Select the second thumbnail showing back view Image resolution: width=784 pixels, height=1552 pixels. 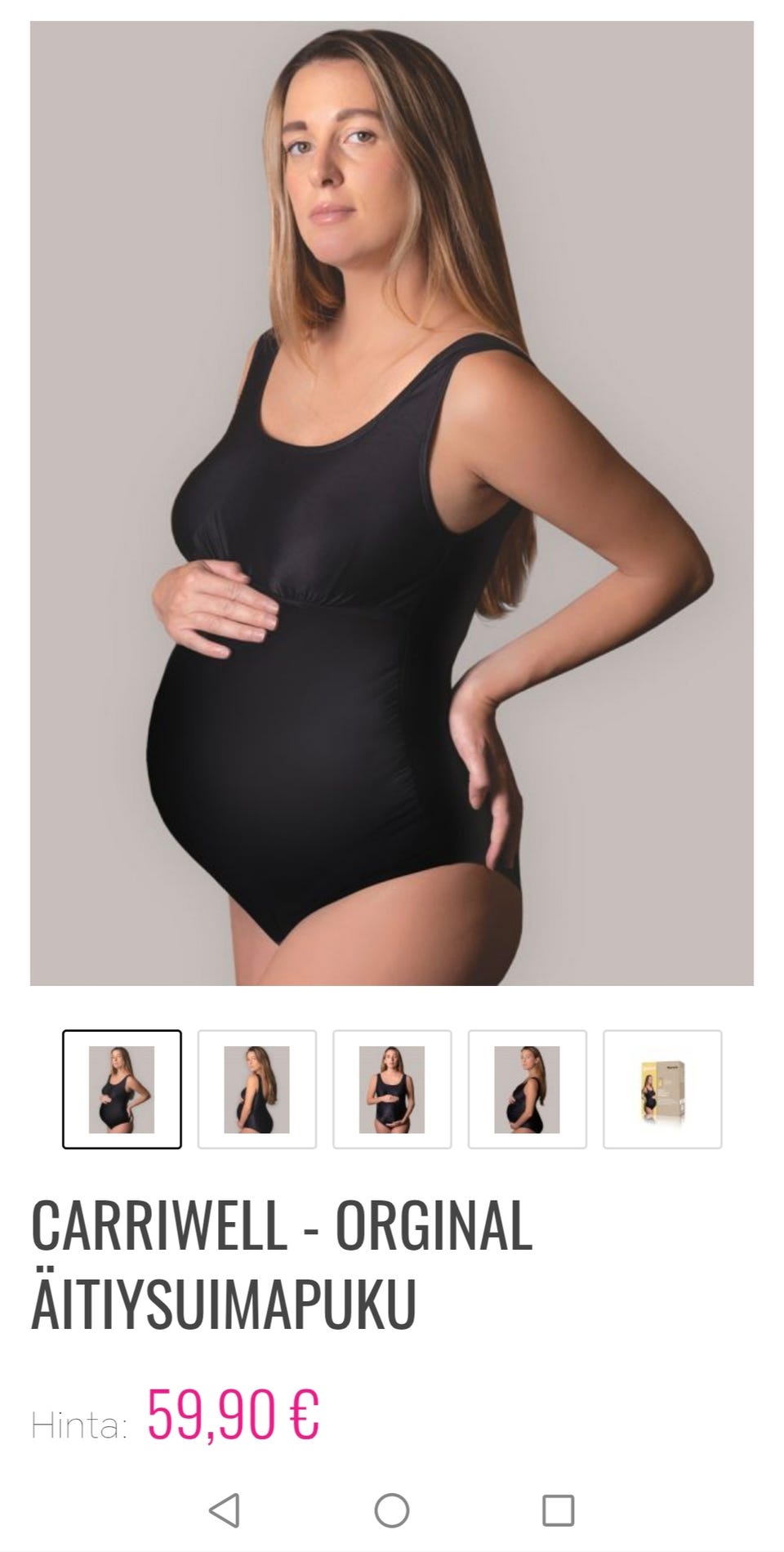257,1090
